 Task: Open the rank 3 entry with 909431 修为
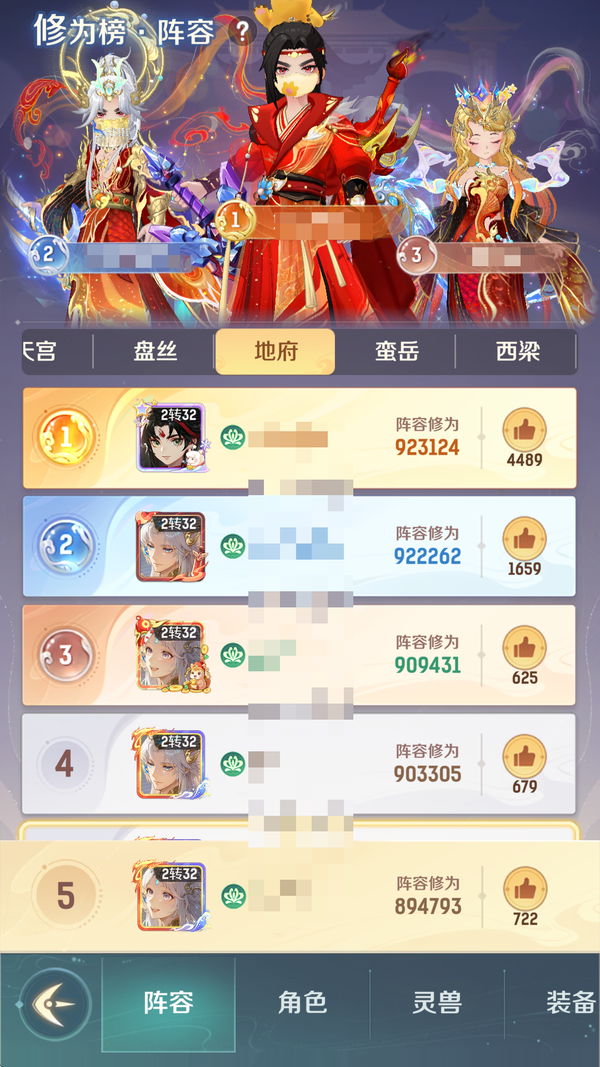[x=300, y=656]
